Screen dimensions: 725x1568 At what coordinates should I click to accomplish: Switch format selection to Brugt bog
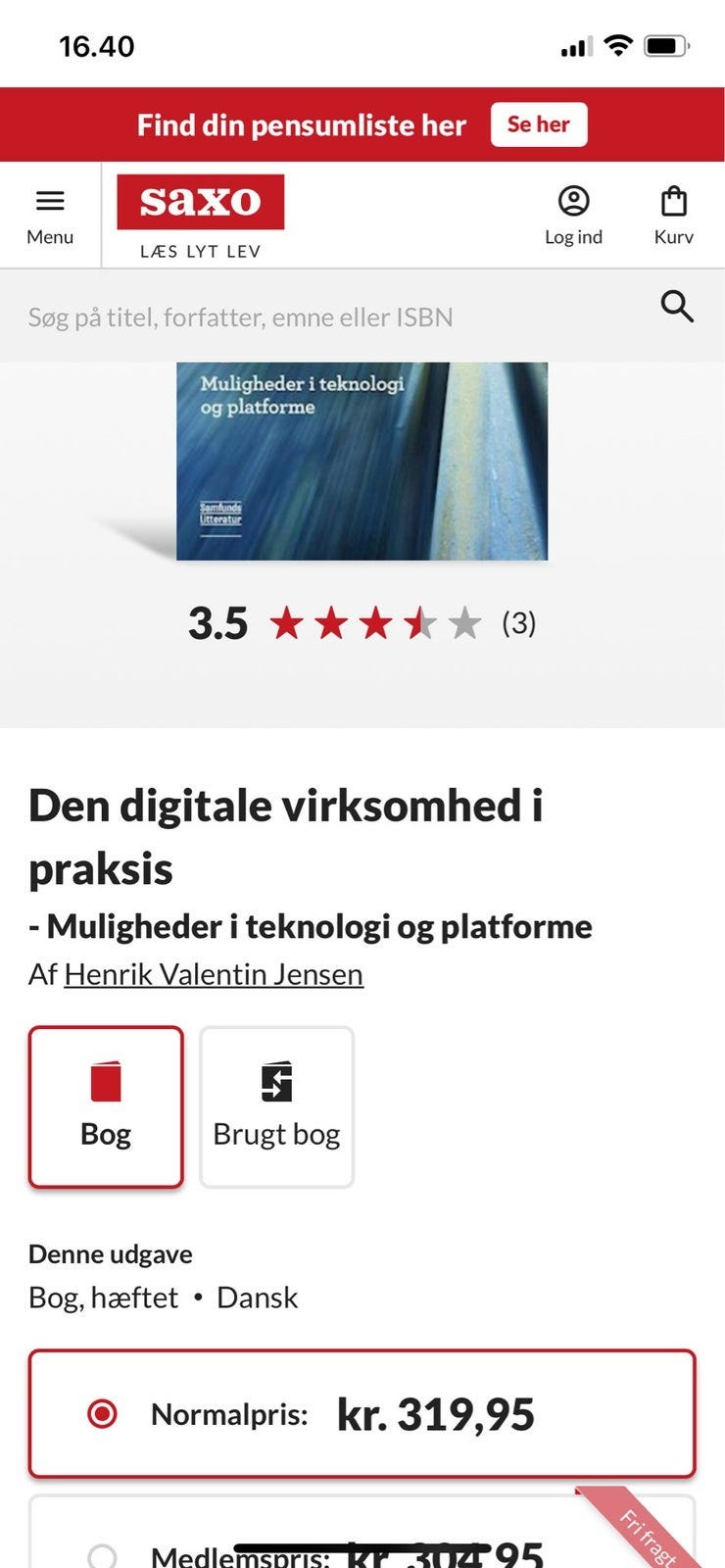click(276, 1105)
